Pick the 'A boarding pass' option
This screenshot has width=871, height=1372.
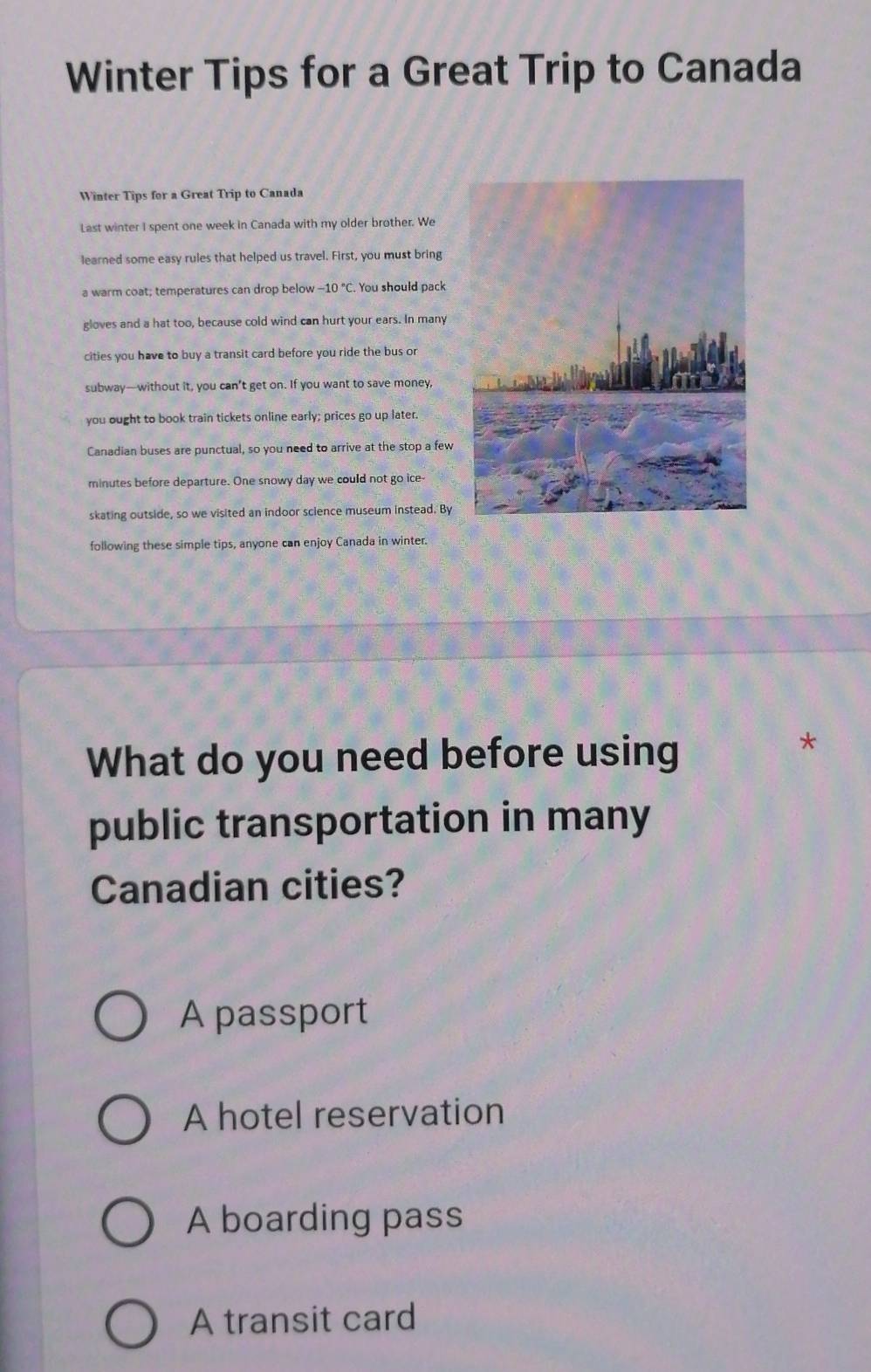[x=127, y=1221]
